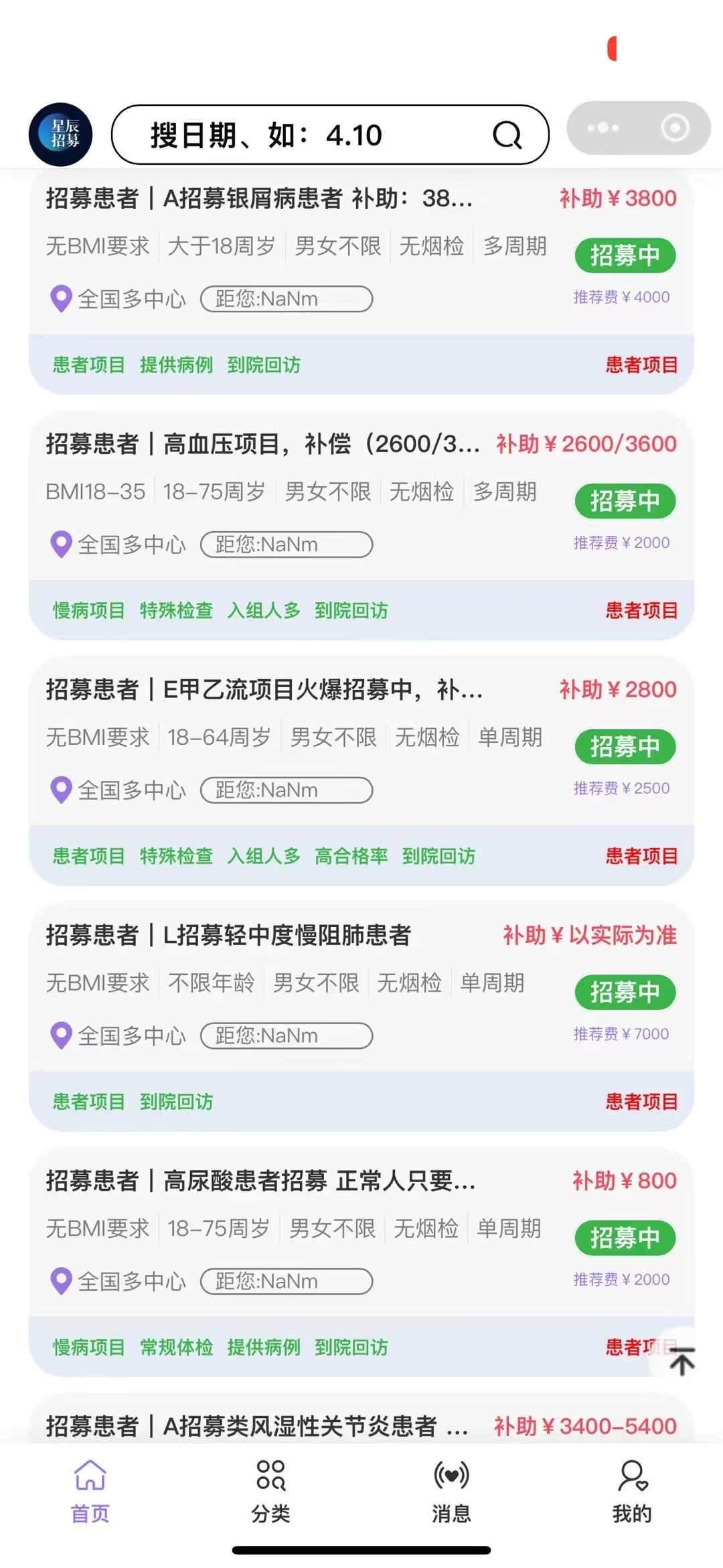Tap the capsule circle button top right
This screenshot has width=723, height=1568.
coord(677,127)
